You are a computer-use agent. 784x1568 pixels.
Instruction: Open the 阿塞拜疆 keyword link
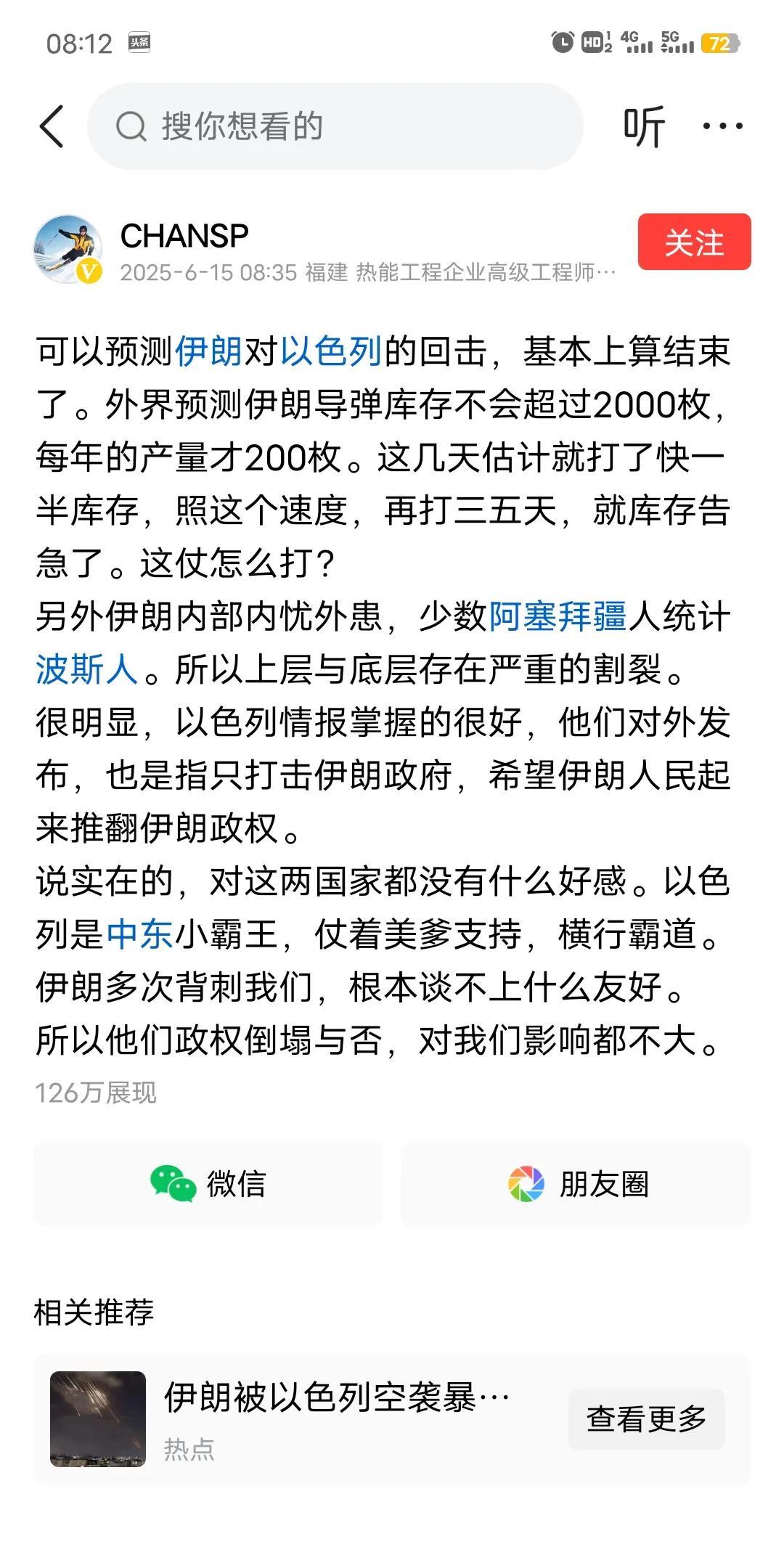click(558, 617)
